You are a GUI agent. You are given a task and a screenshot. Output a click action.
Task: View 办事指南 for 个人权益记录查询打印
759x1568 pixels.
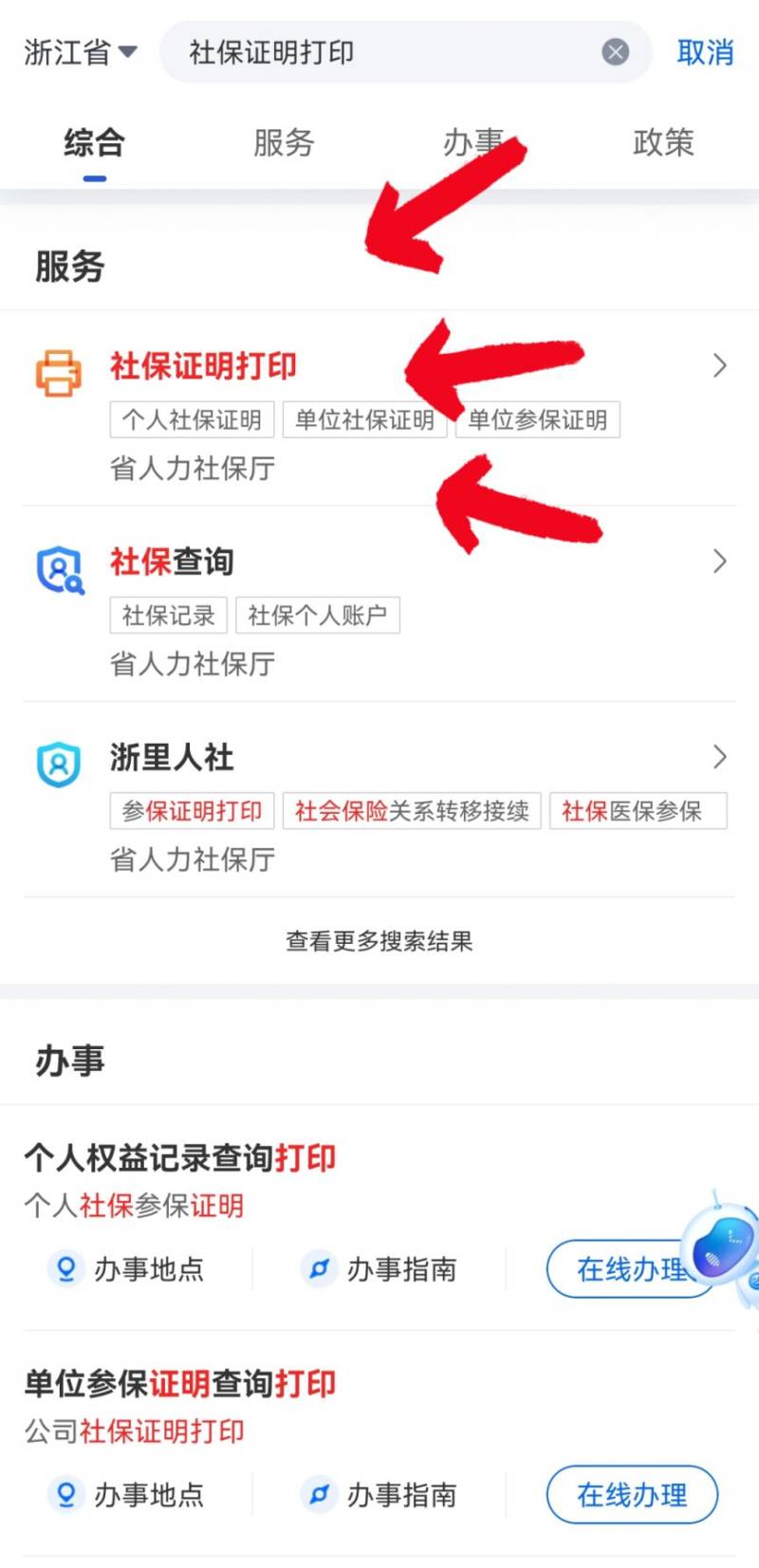(379, 1269)
